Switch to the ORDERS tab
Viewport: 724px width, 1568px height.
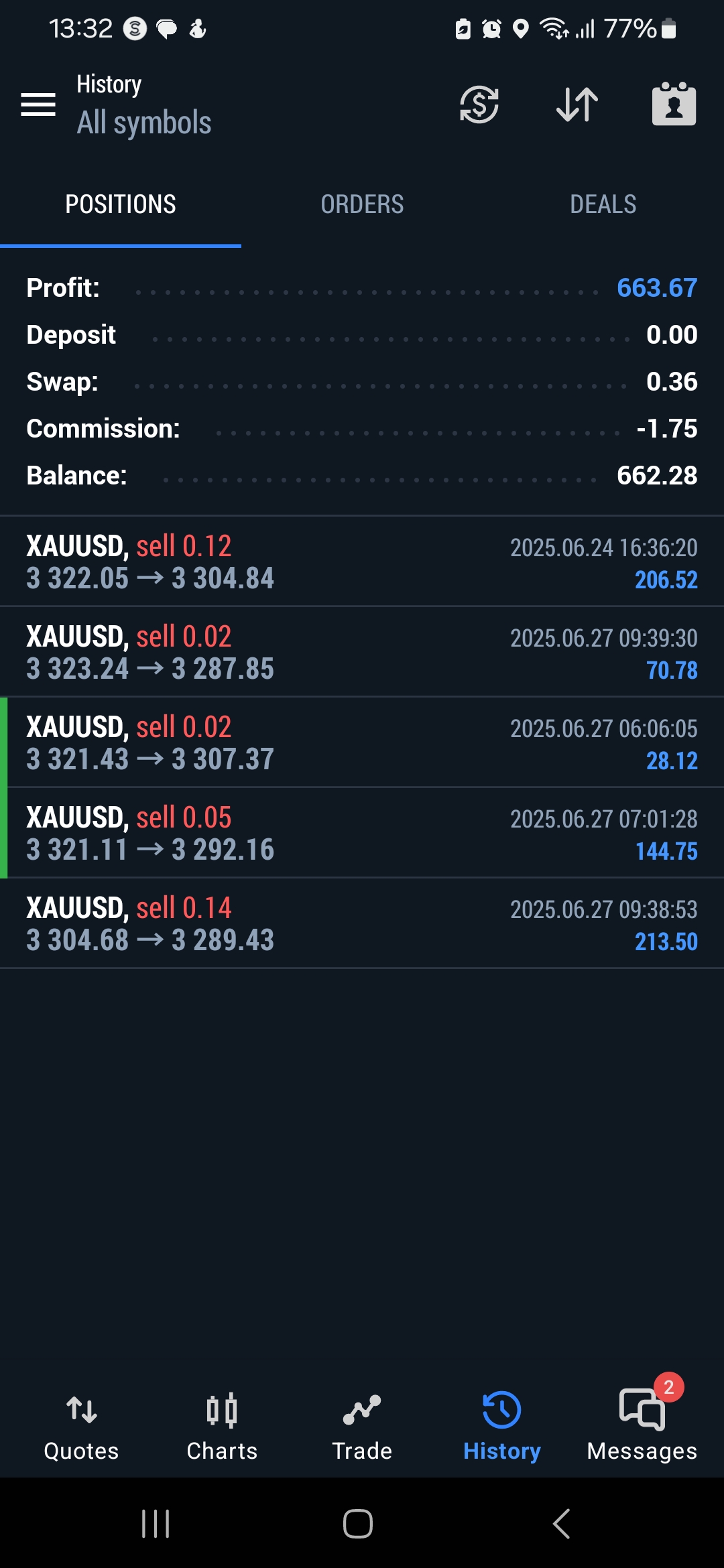coord(362,204)
